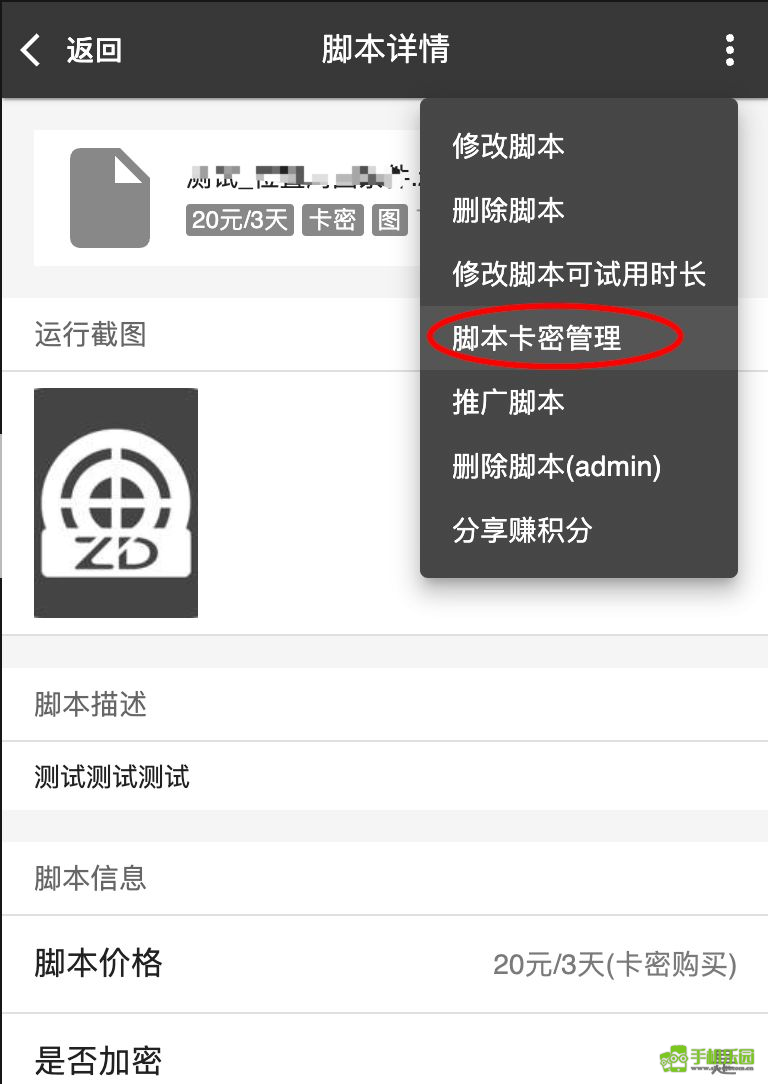Viewport: 768px width, 1084px height.
Task: Choose 删除脚本 in the menu
Action: 579,210
